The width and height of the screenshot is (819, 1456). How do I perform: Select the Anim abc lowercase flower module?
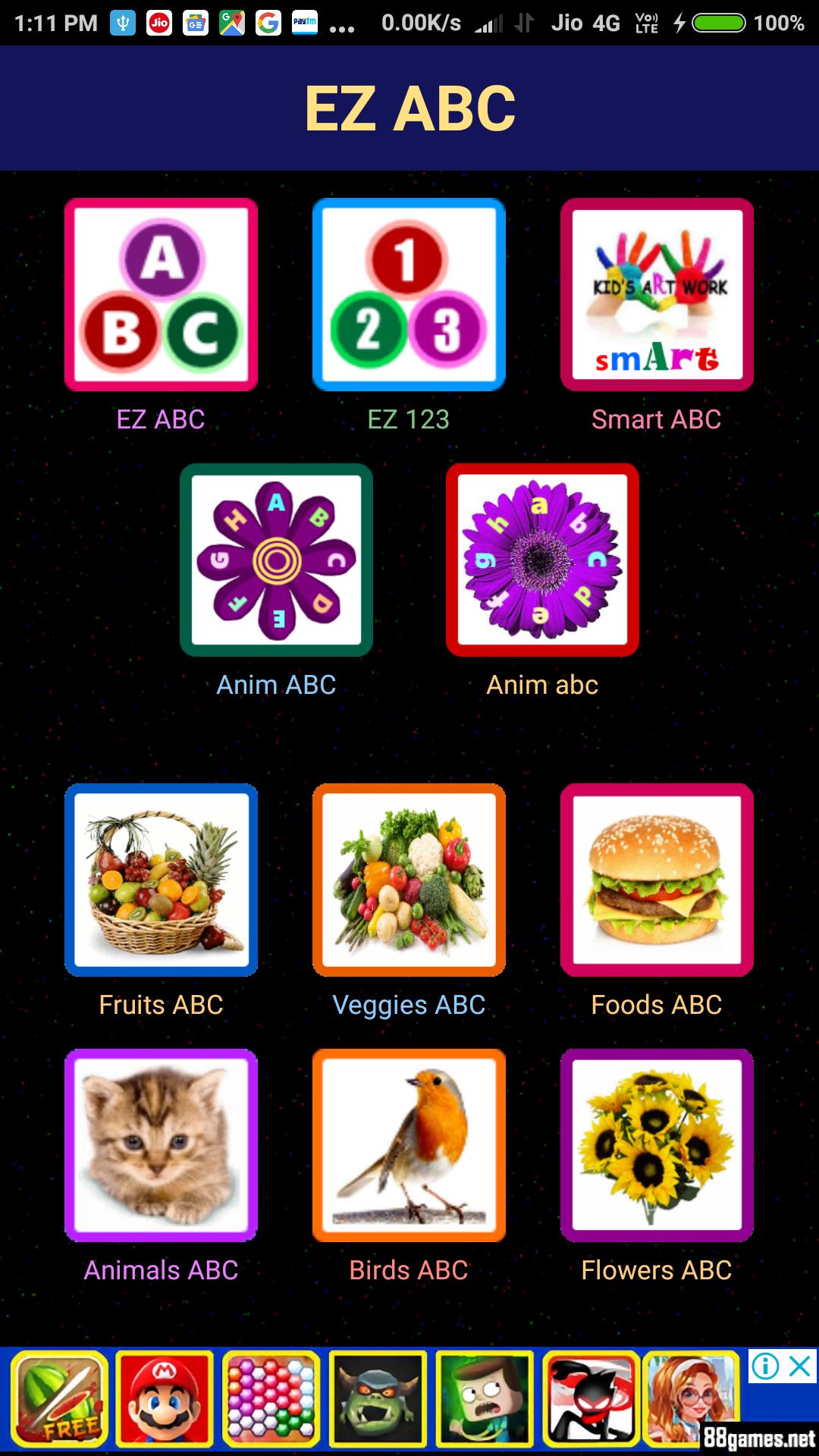(x=542, y=560)
